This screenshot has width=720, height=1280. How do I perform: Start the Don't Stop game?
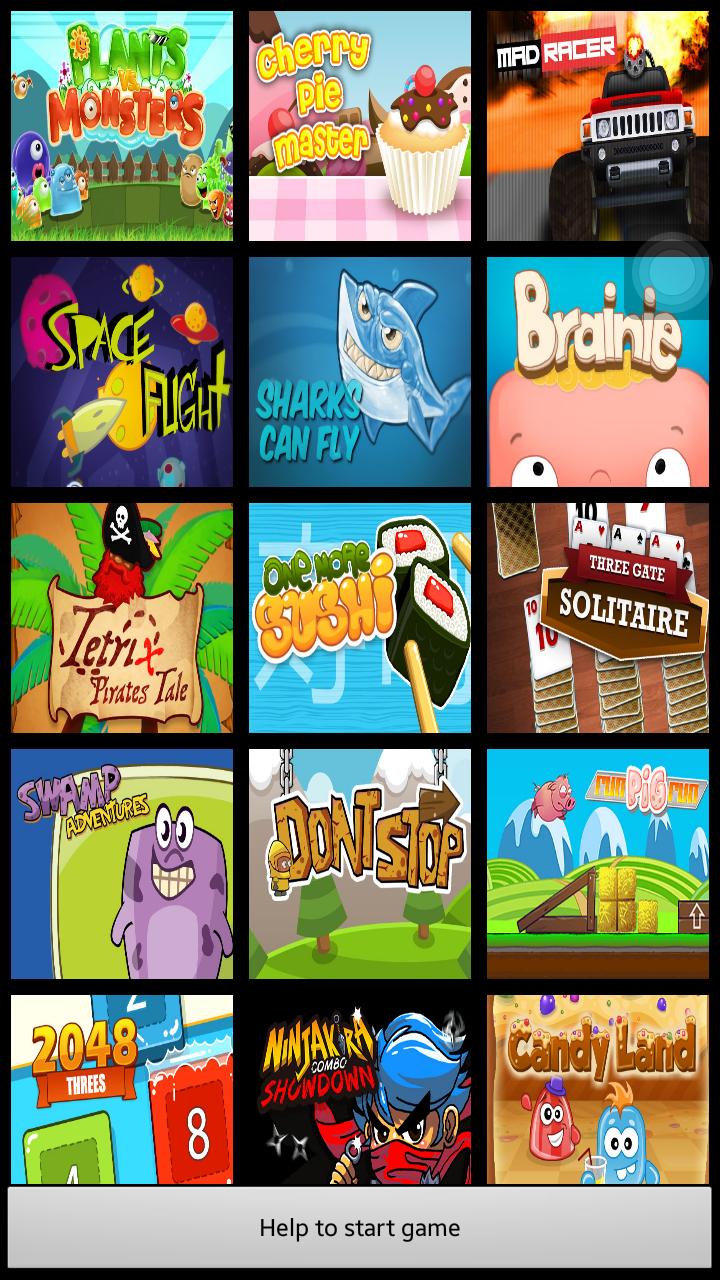[x=360, y=864]
